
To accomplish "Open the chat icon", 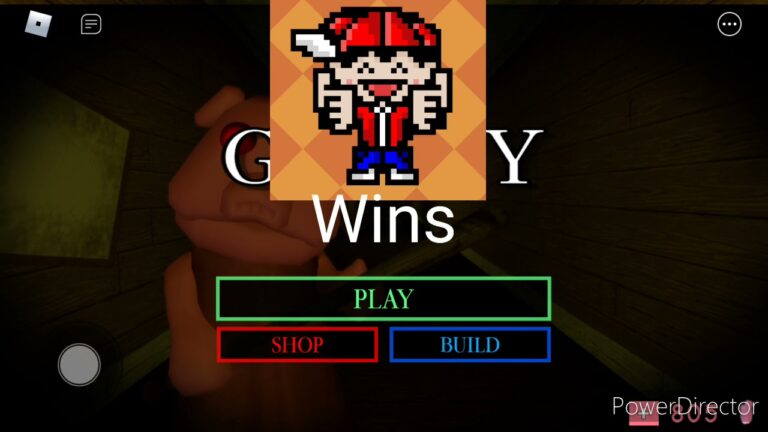I will [x=91, y=24].
